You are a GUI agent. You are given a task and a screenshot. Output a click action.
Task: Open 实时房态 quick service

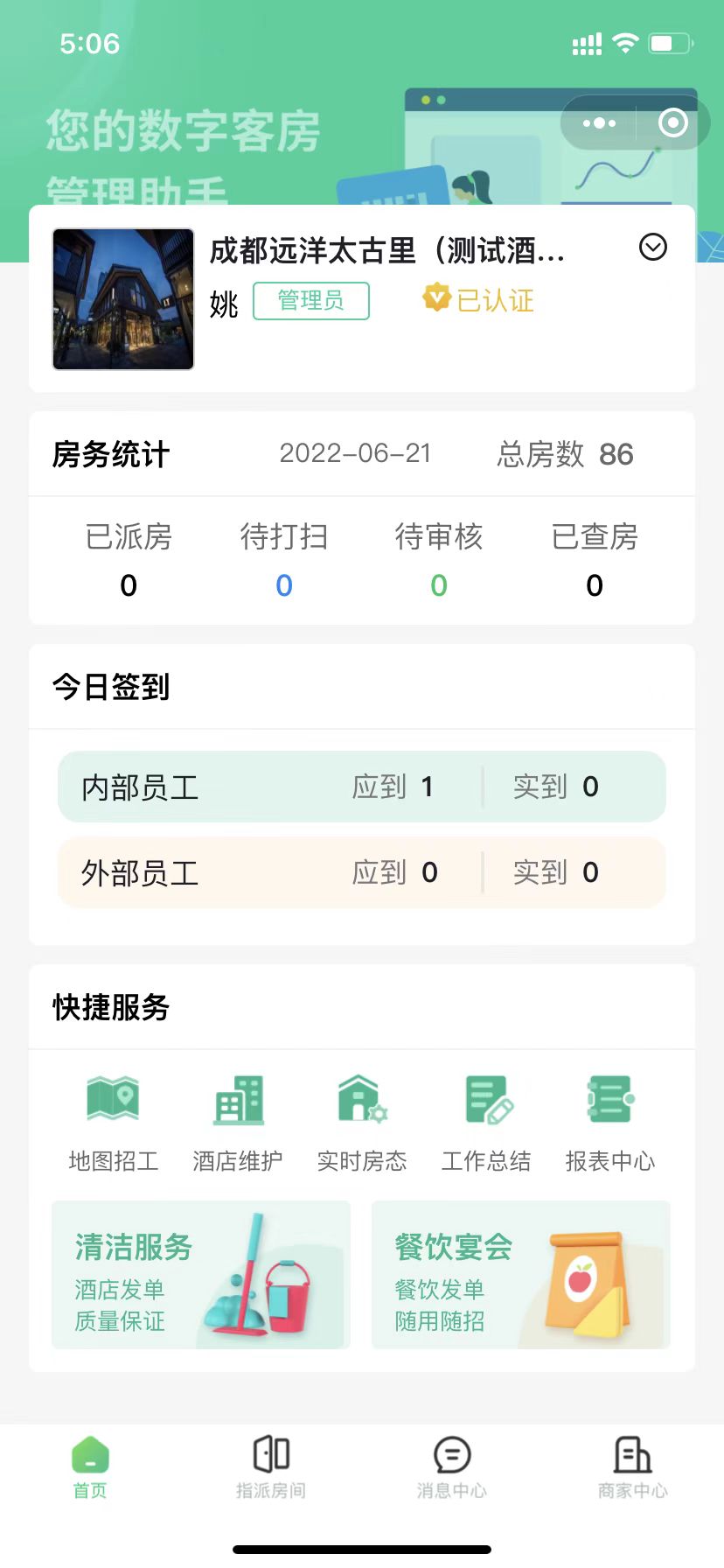(x=362, y=1123)
